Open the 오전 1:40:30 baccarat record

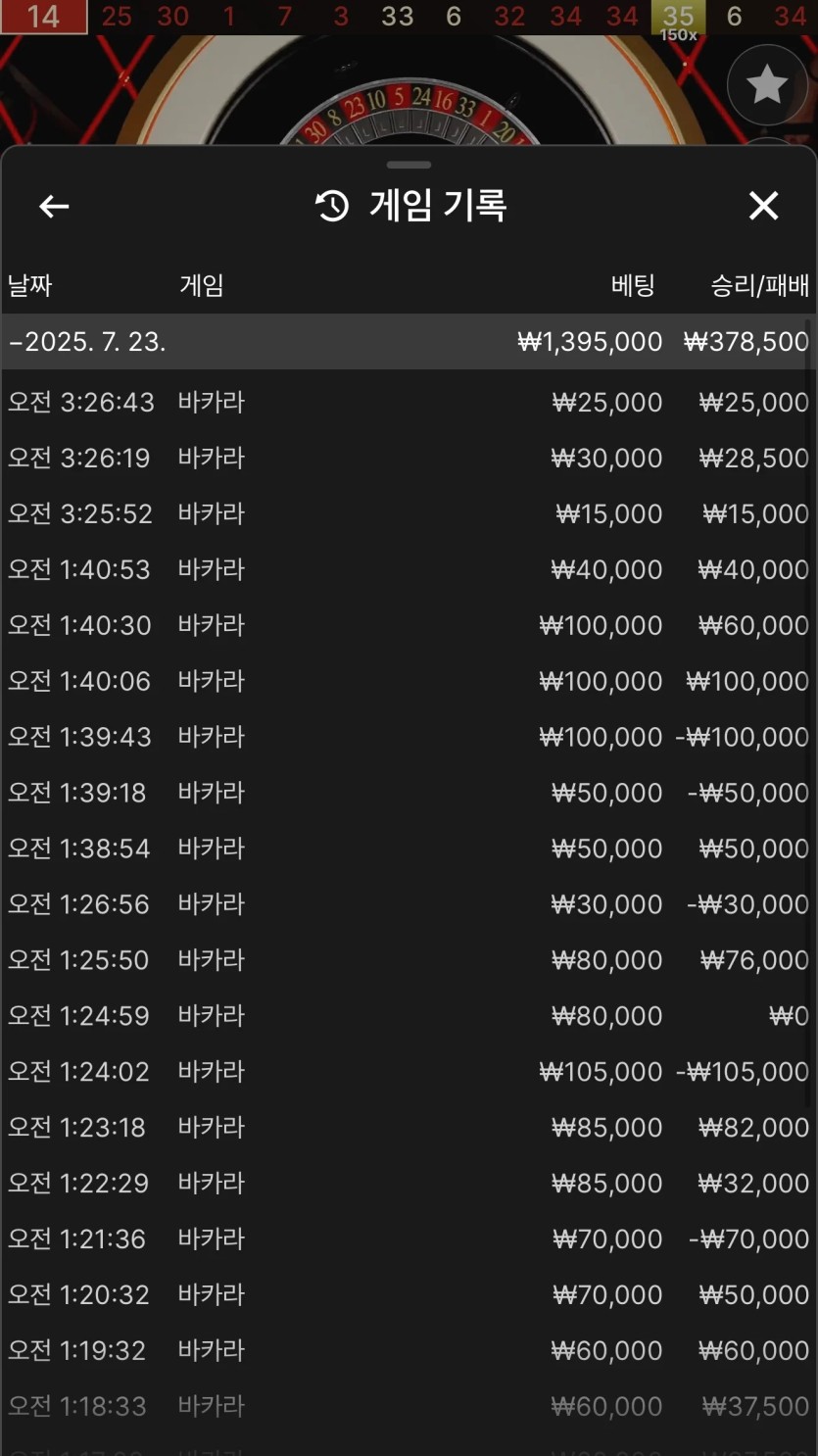408,626
